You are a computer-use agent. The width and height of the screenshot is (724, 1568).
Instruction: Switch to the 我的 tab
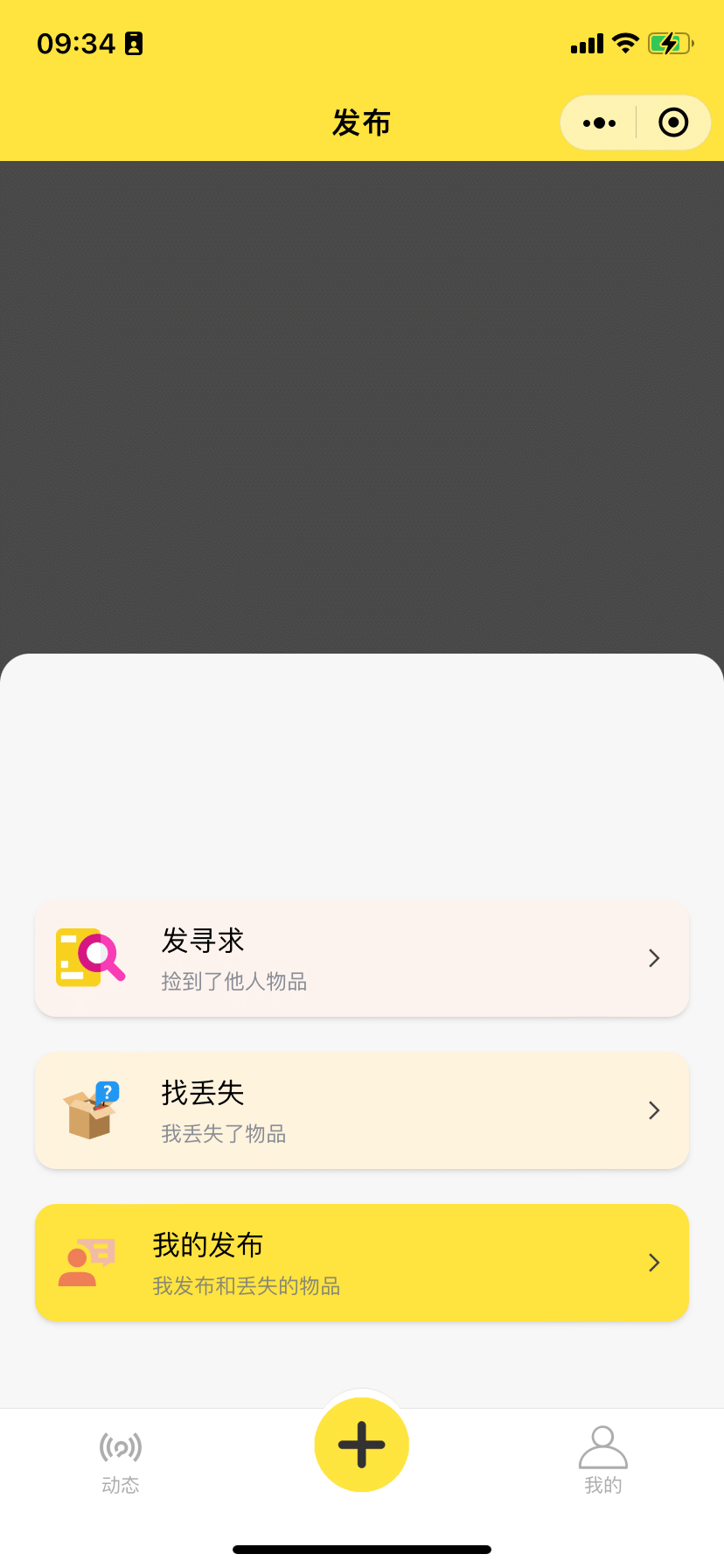pos(602,1459)
